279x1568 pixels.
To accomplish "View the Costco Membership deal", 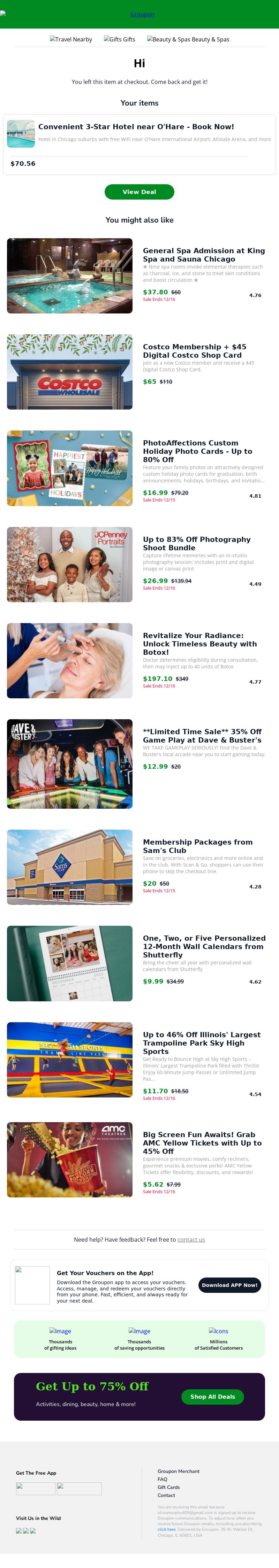I will [x=194, y=351].
